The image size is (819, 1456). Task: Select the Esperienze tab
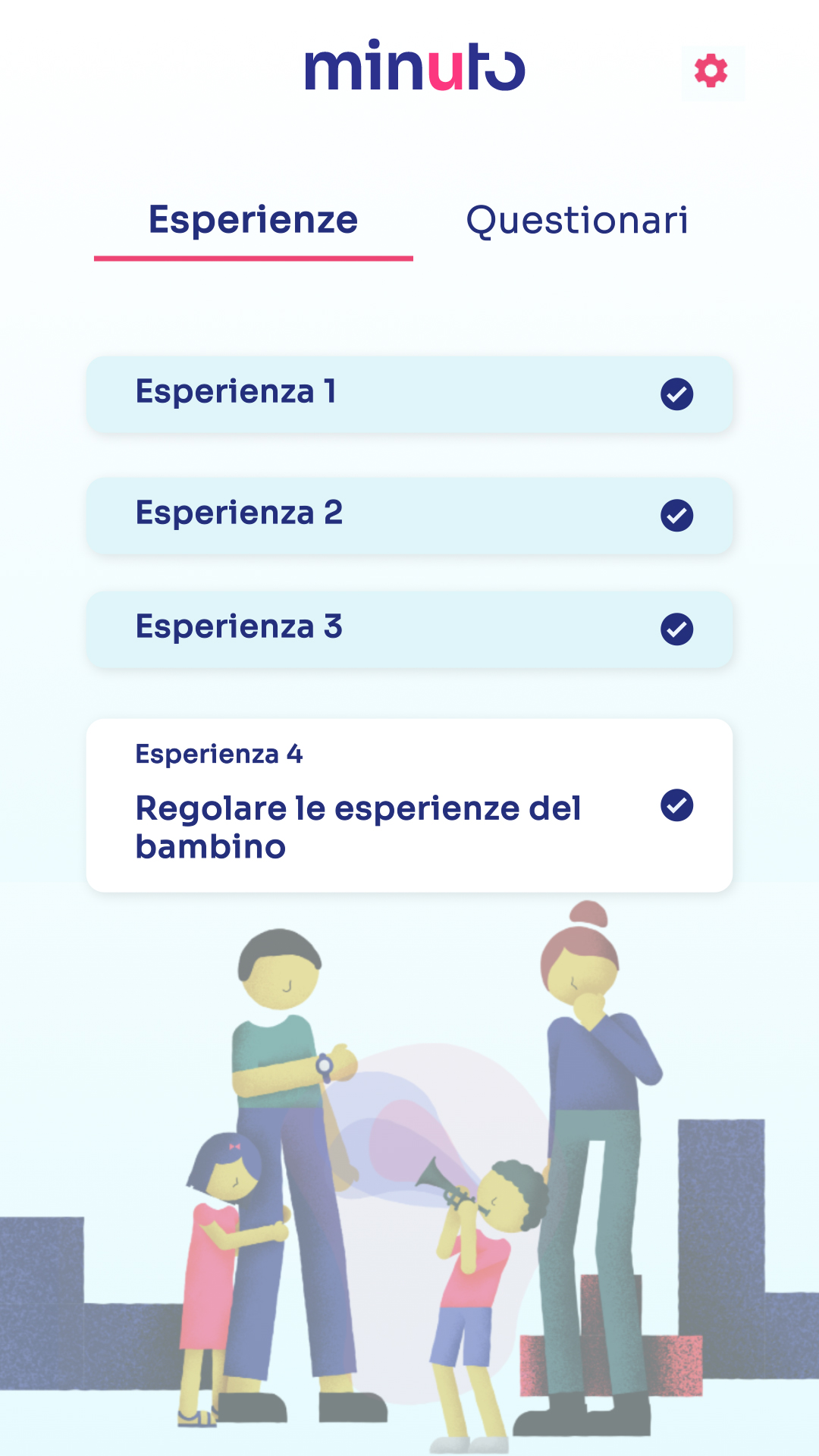click(253, 221)
